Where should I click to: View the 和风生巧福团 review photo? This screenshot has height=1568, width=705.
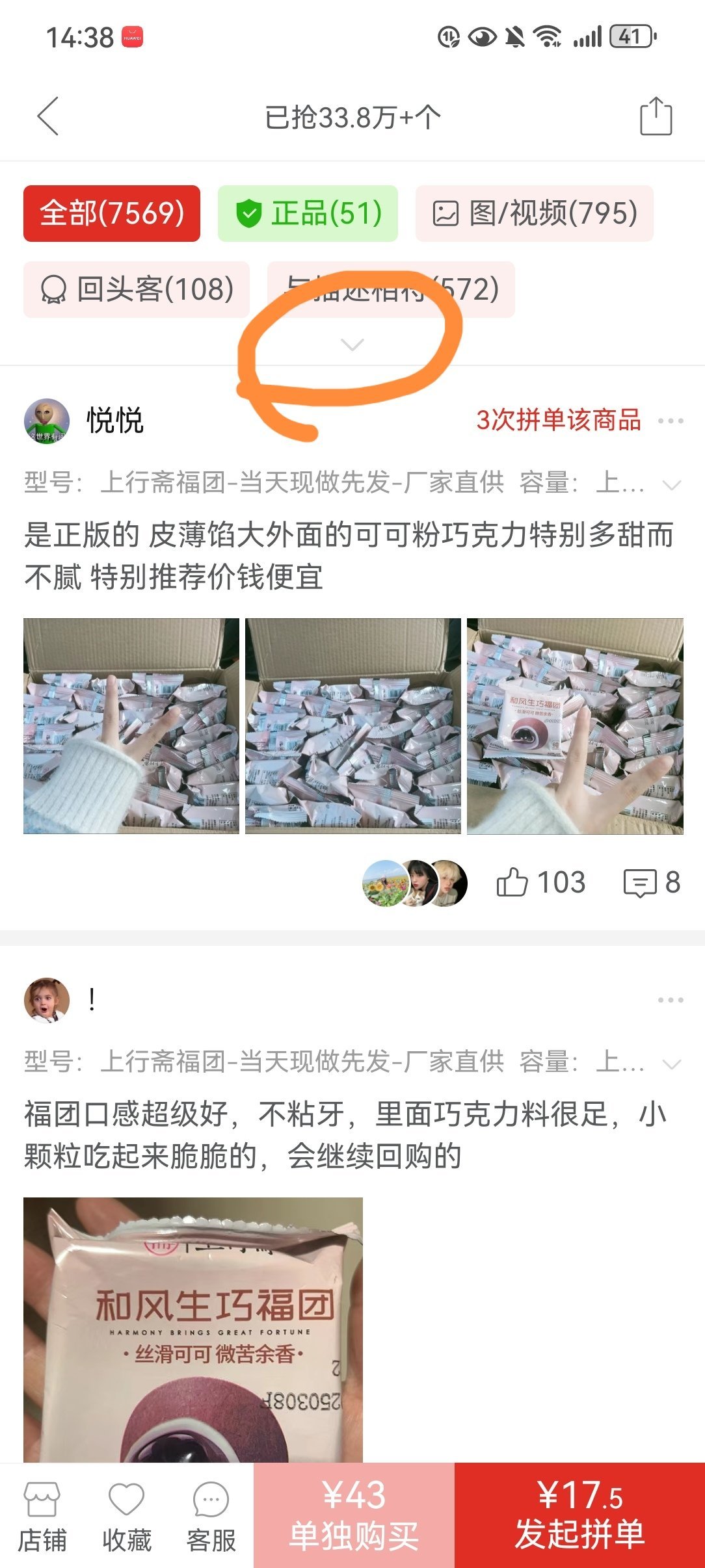[x=193, y=1329]
